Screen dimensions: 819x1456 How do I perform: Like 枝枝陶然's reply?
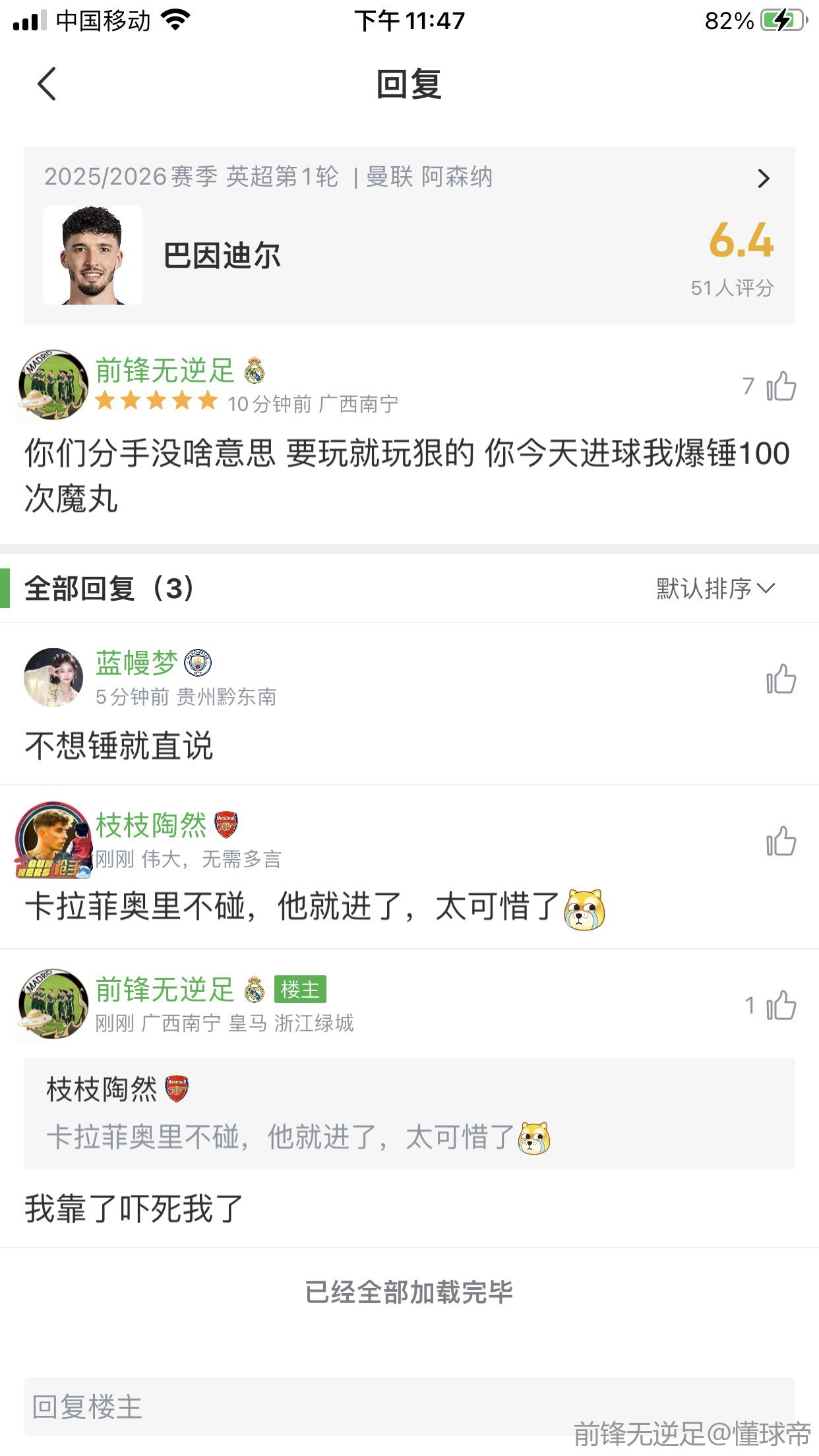[x=781, y=841]
